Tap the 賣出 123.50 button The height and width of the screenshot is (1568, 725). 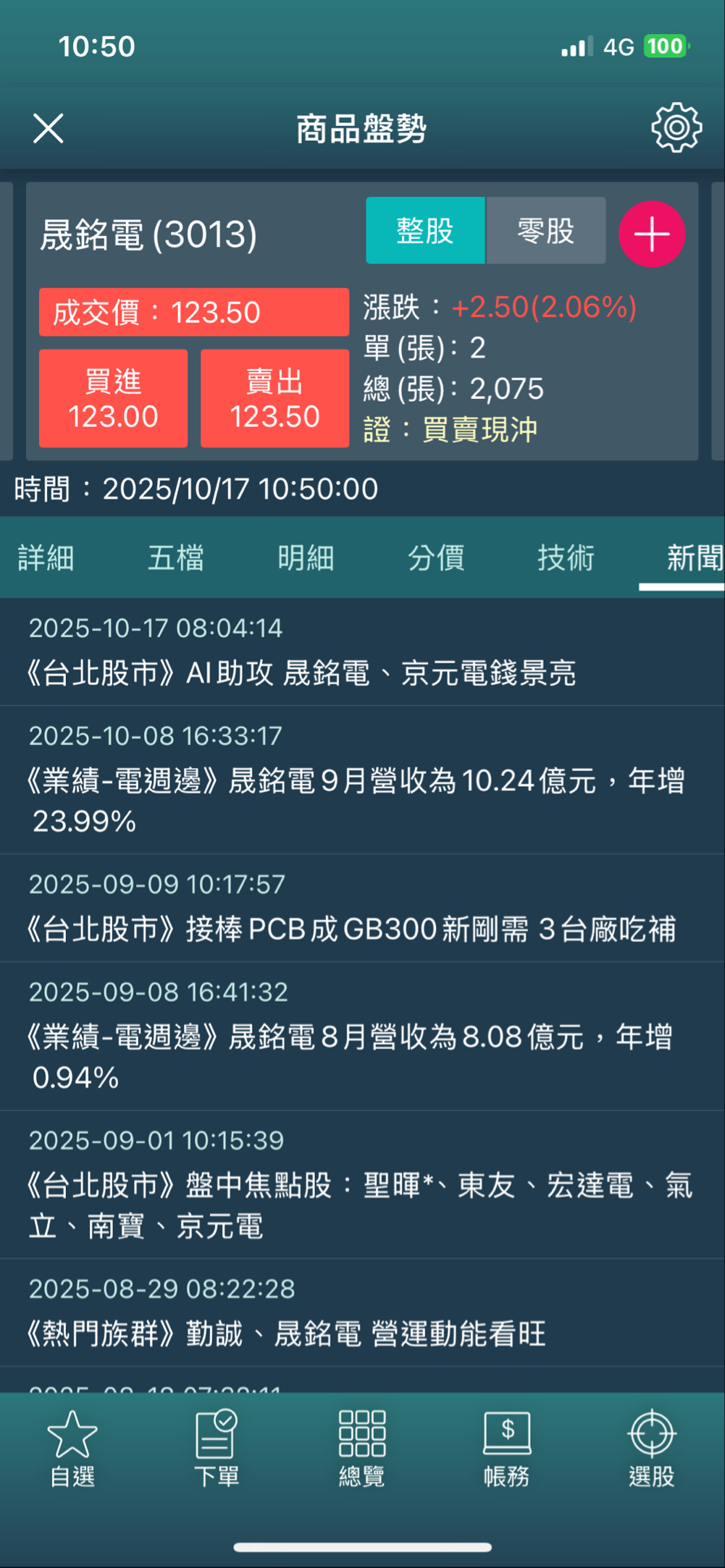click(x=275, y=399)
